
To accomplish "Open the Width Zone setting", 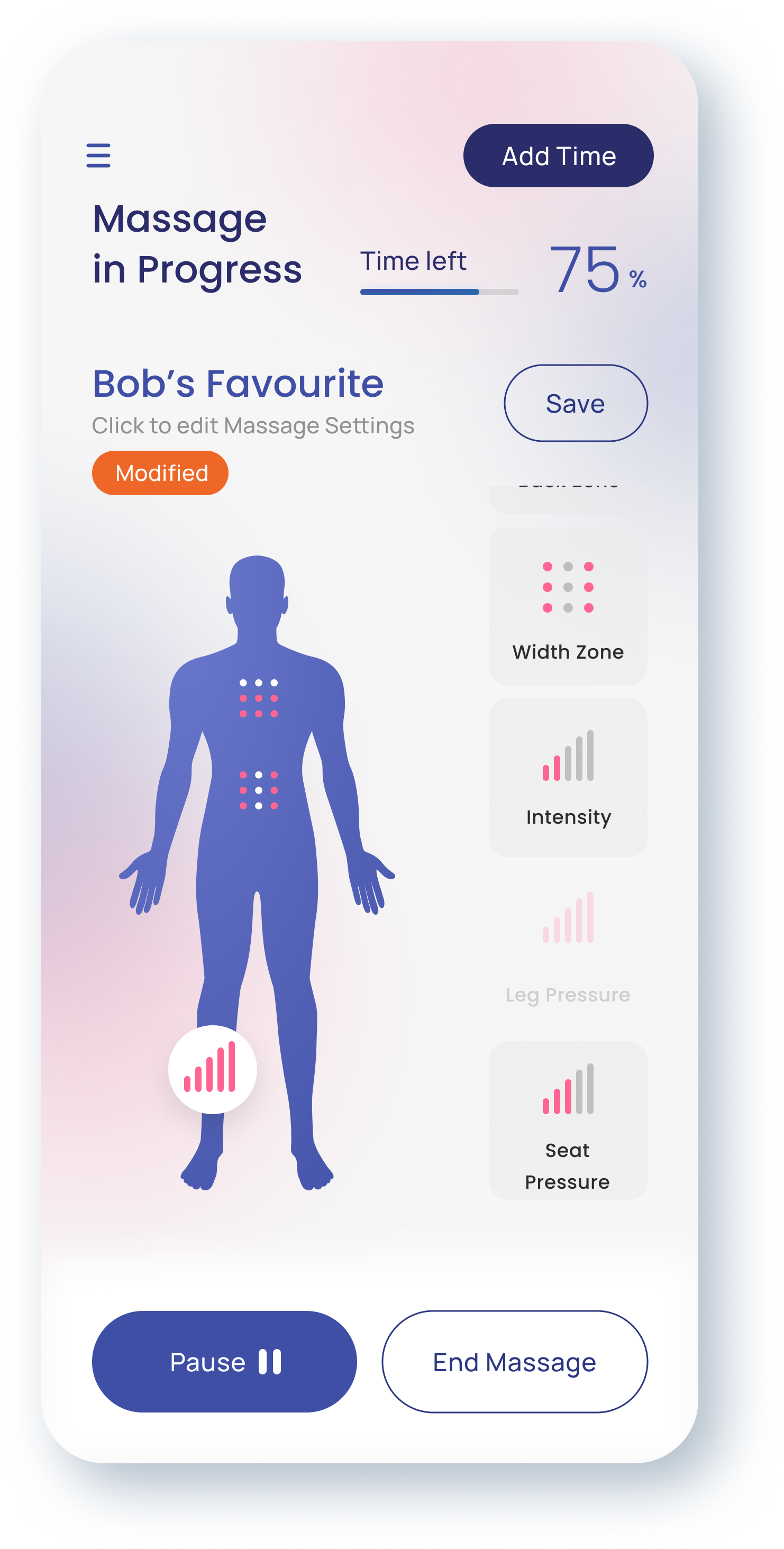I will click(x=568, y=606).
